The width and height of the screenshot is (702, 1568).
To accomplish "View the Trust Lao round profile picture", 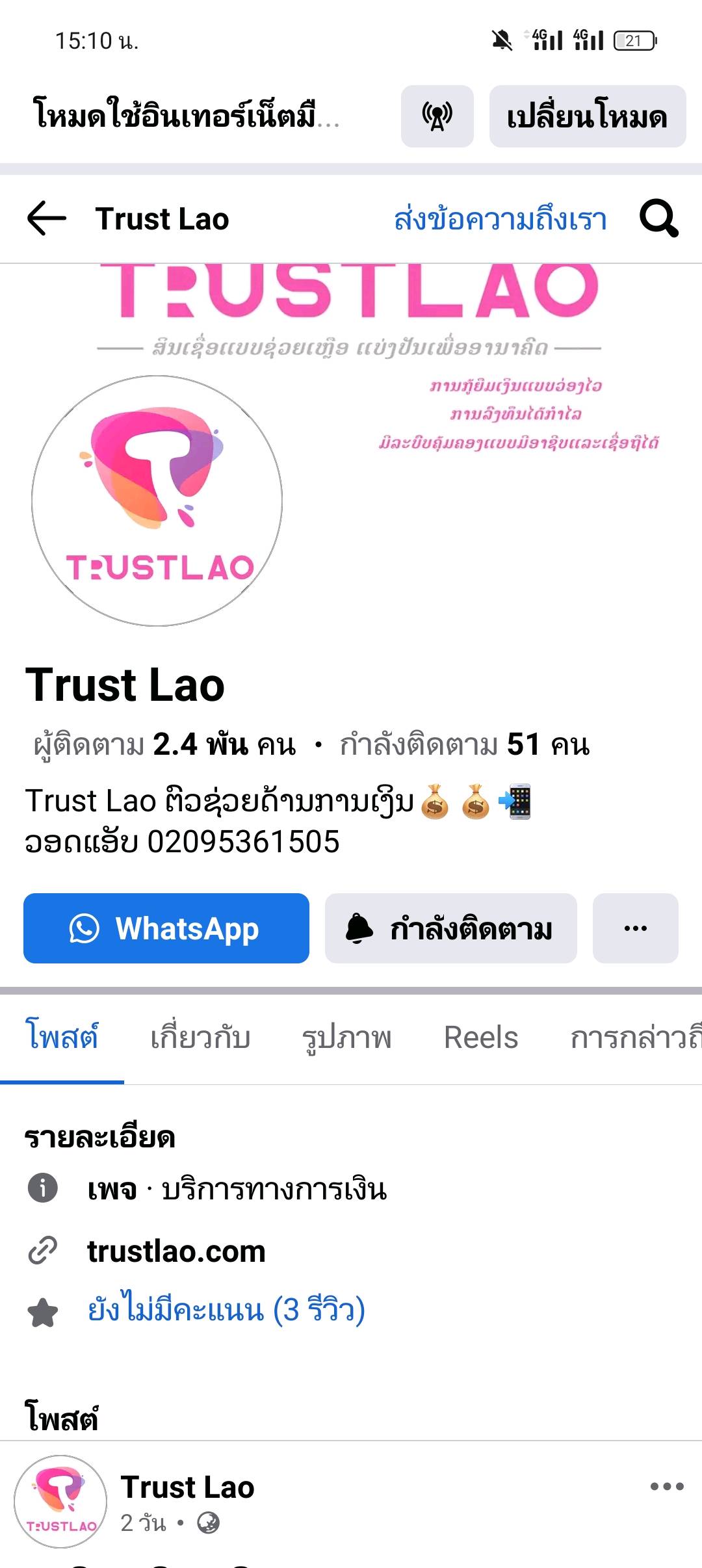I will tap(157, 501).
